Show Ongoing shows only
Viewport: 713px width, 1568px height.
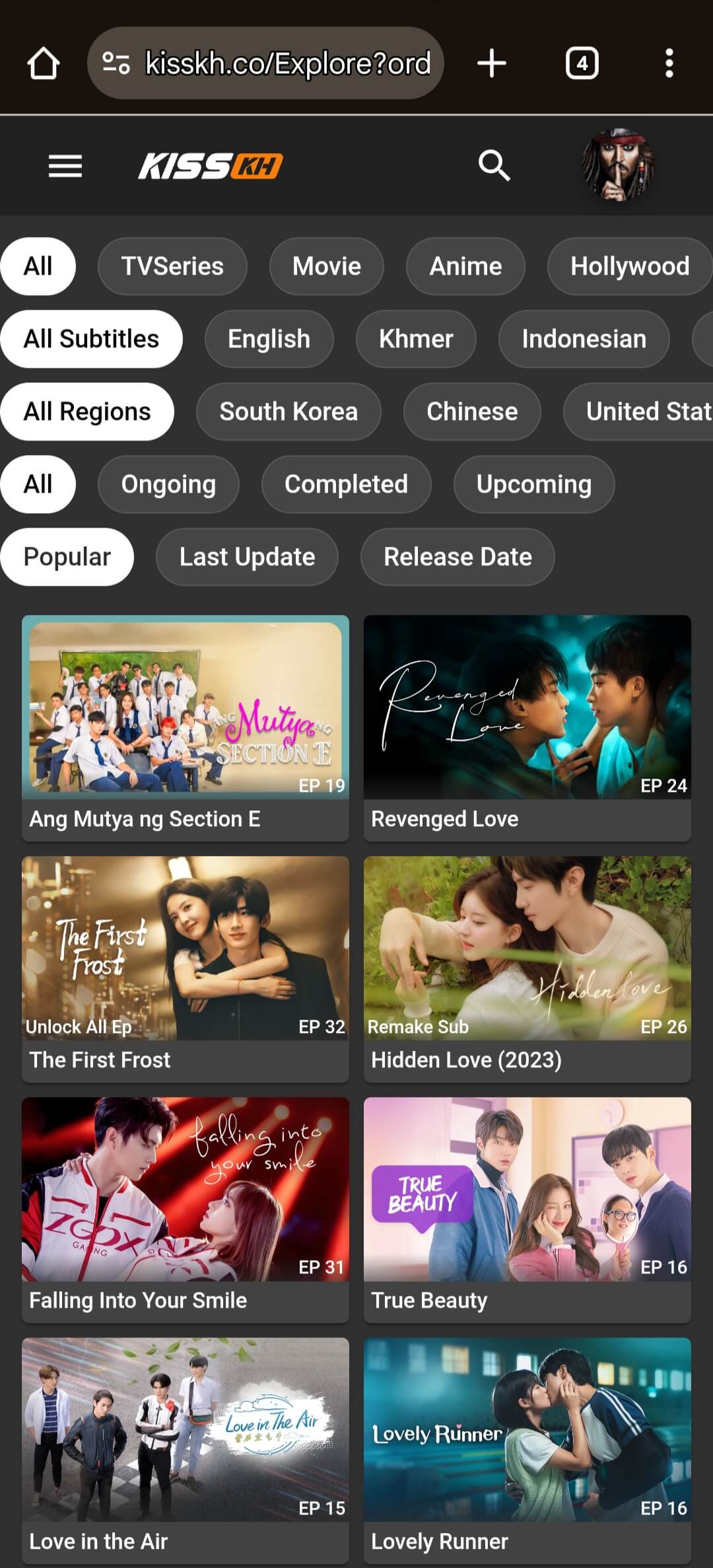(168, 484)
